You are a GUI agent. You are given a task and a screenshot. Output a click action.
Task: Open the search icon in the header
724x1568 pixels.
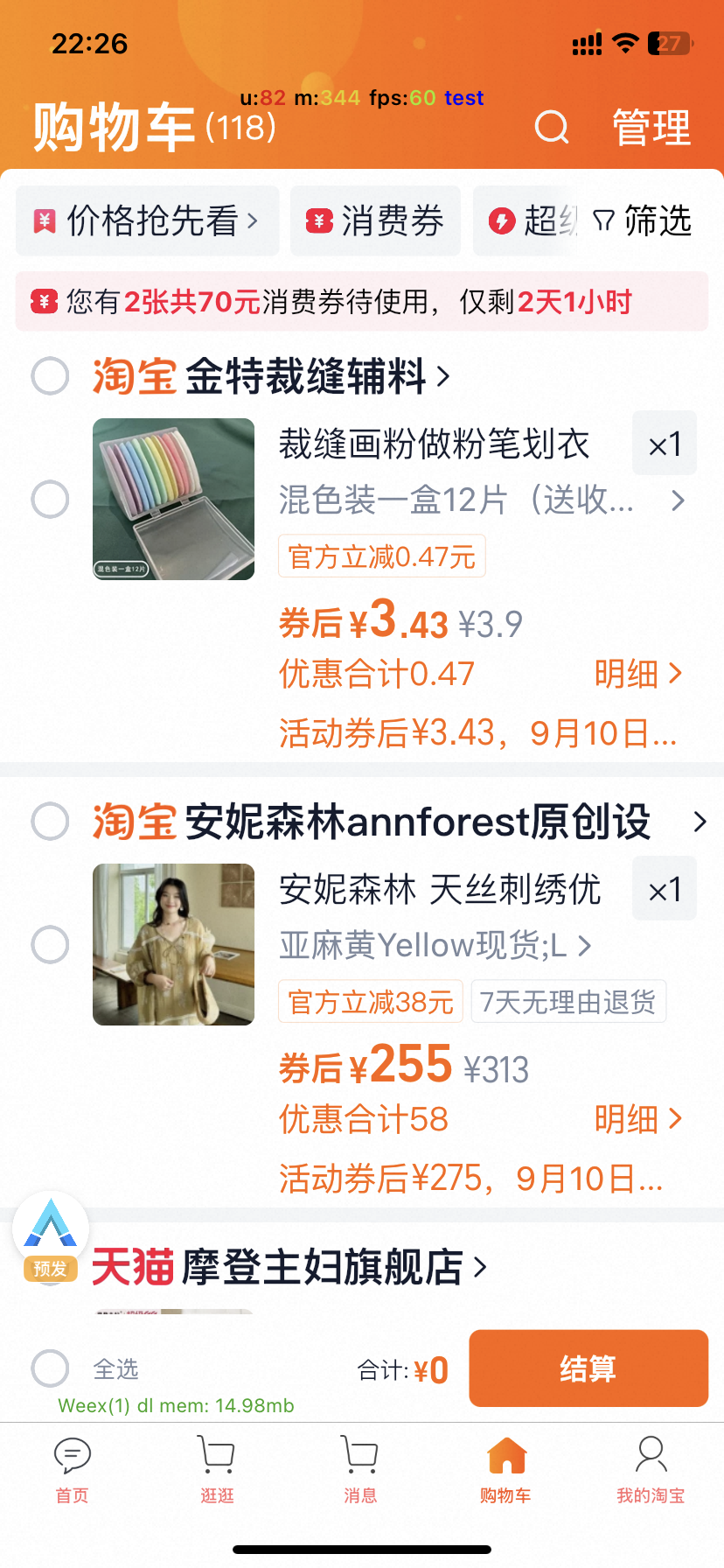point(552,128)
